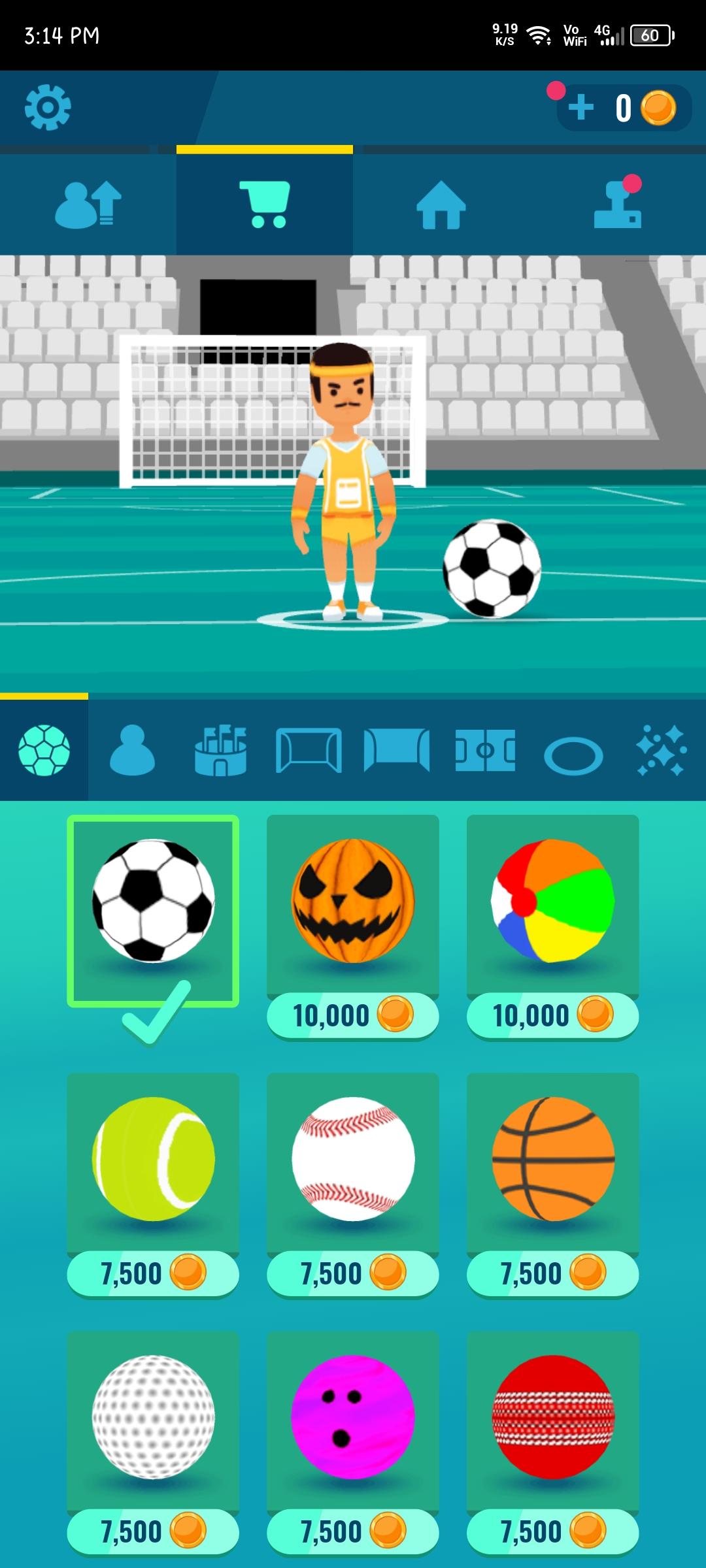The image size is (706, 1568).
Task: Purchase the tennis ball
Action: 153,1273
